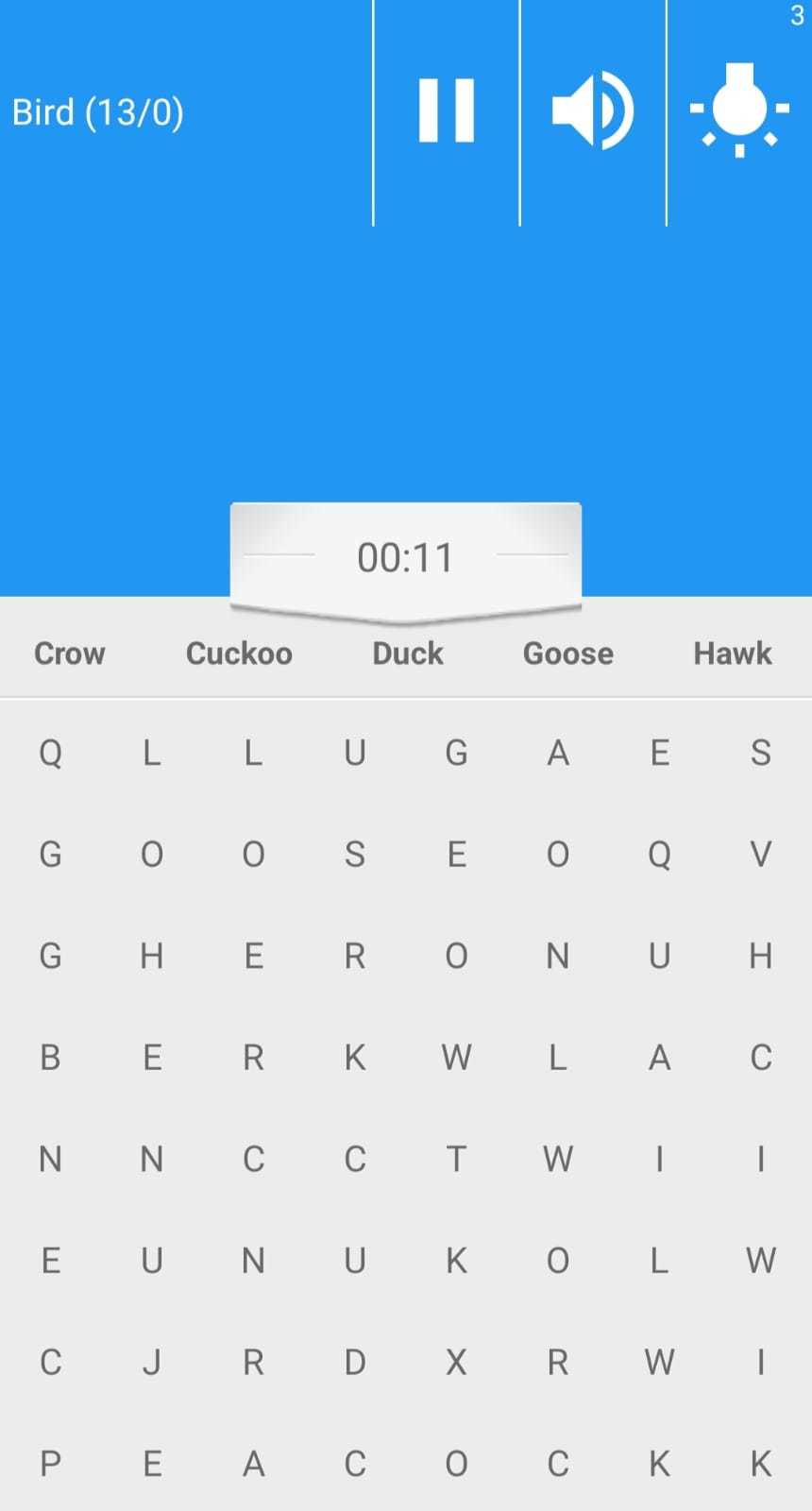This screenshot has width=812, height=1511.
Task: Tap the letter D in the grid
Action: click(355, 1362)
